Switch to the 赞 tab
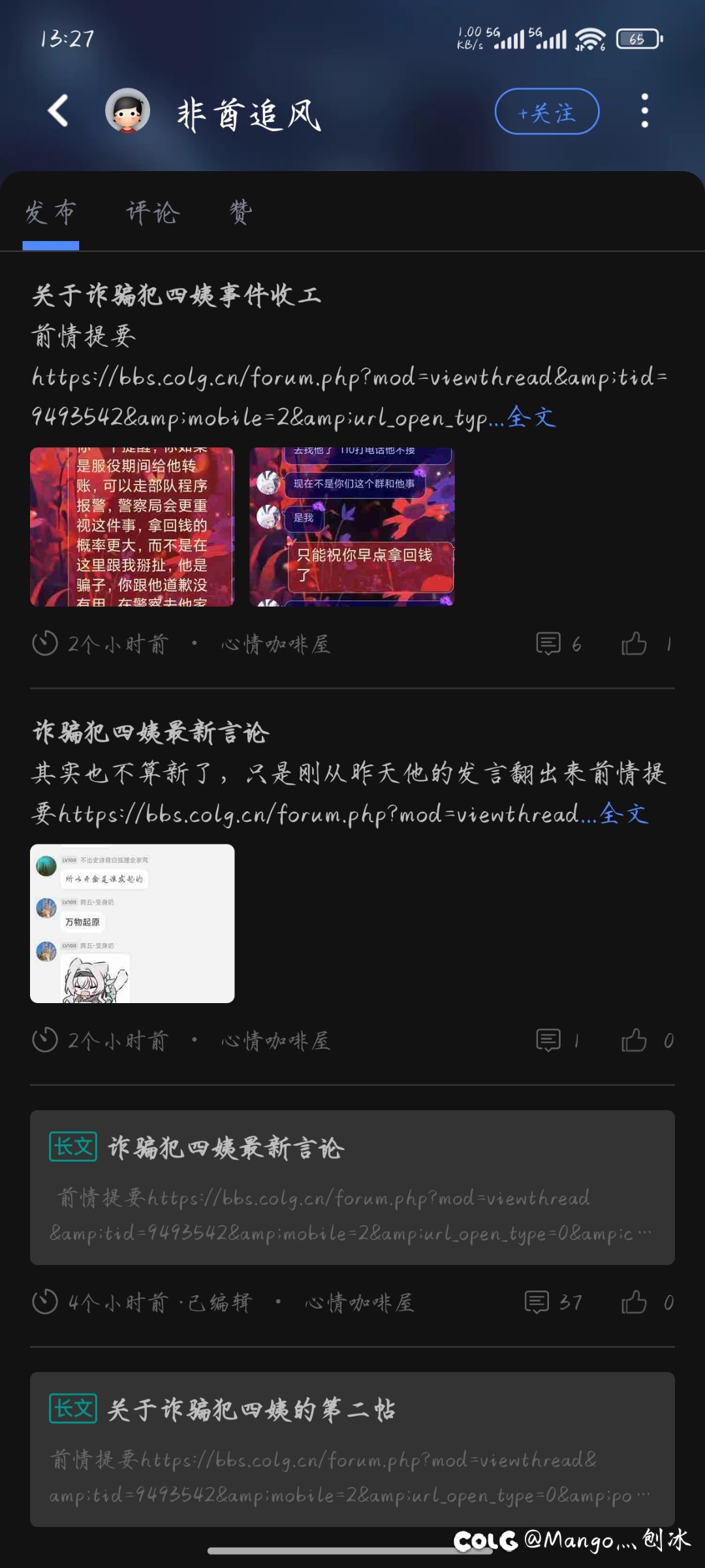The image size is (705, 1568). coord(241,213)
